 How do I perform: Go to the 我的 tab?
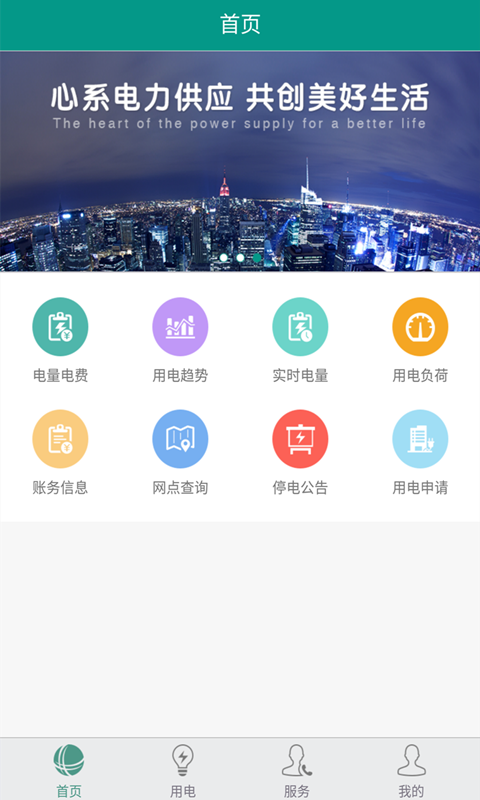(x=411, y=769)
